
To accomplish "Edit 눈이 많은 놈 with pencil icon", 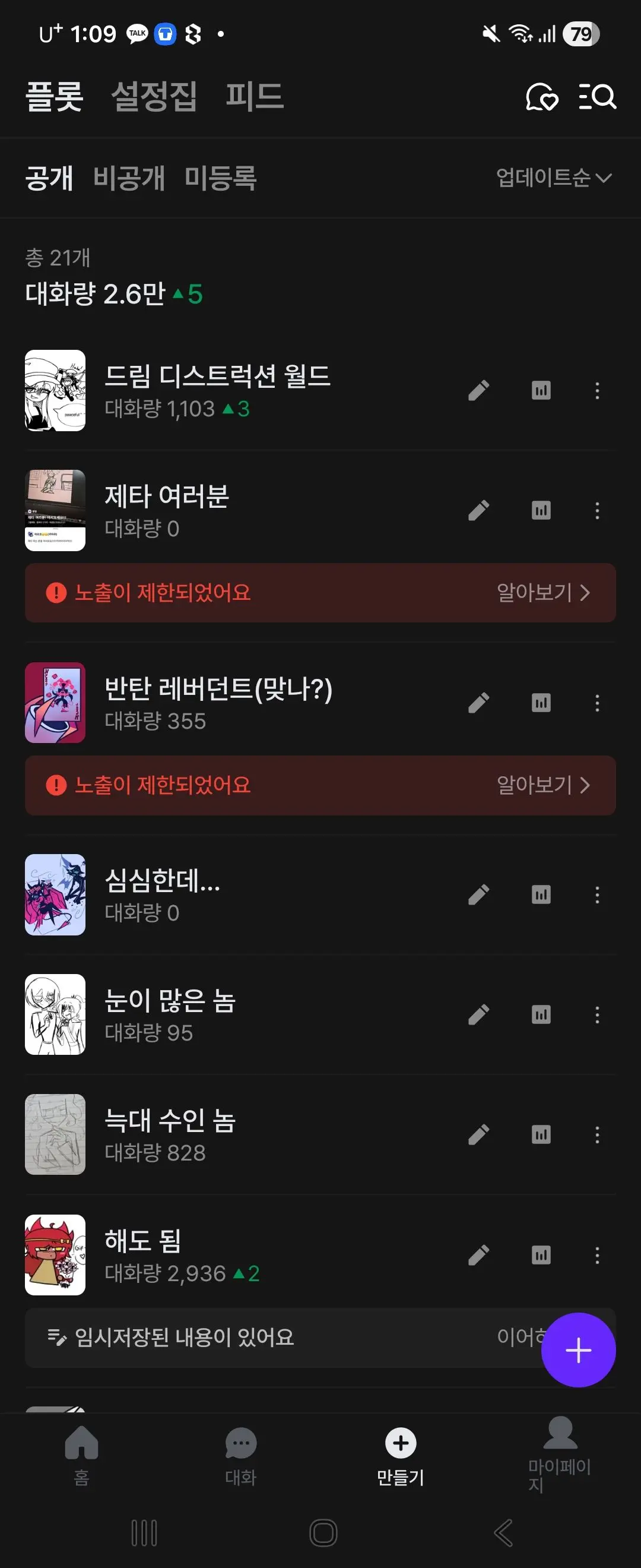I will [478, 1014].
